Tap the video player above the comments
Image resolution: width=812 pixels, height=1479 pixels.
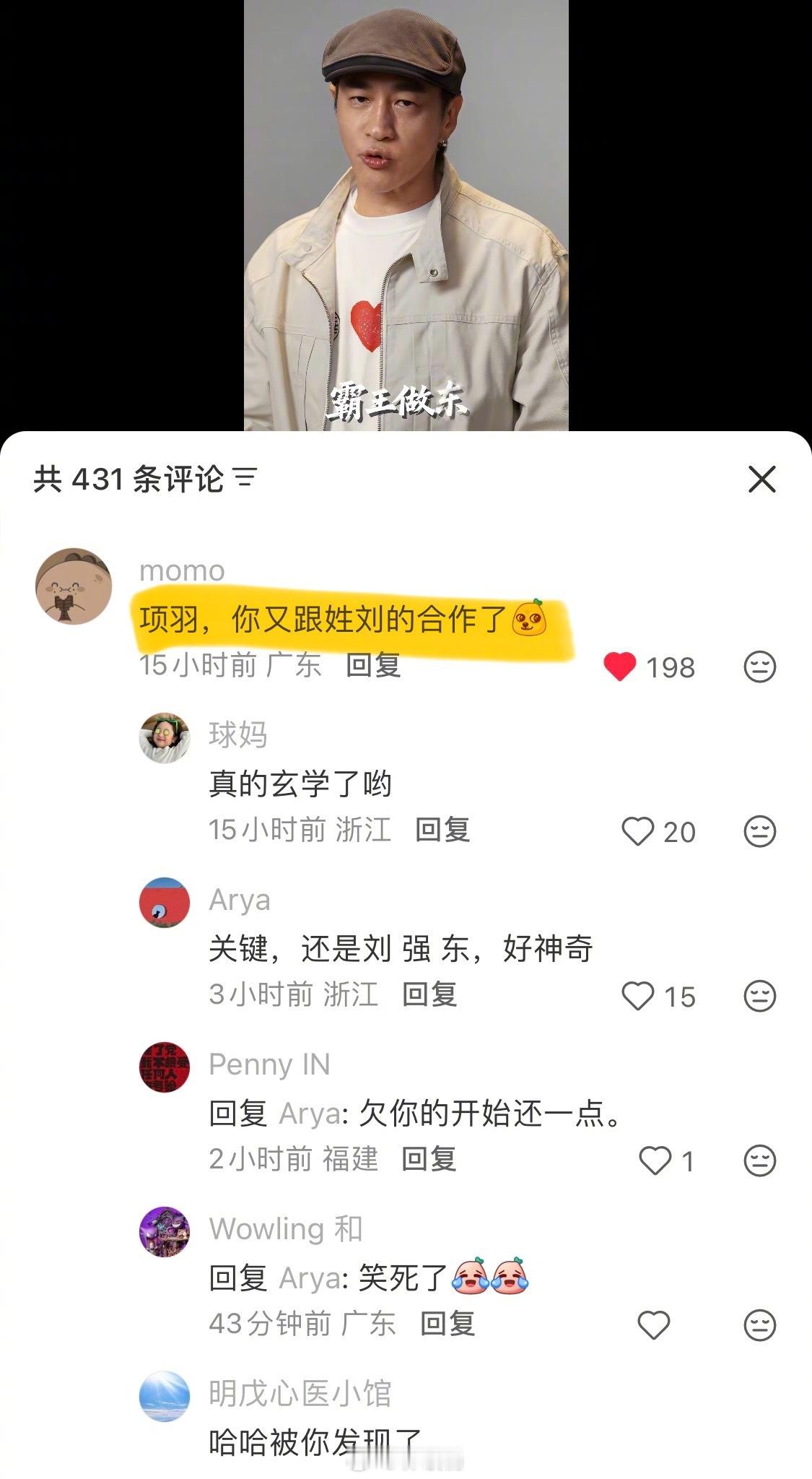[404, 217]
